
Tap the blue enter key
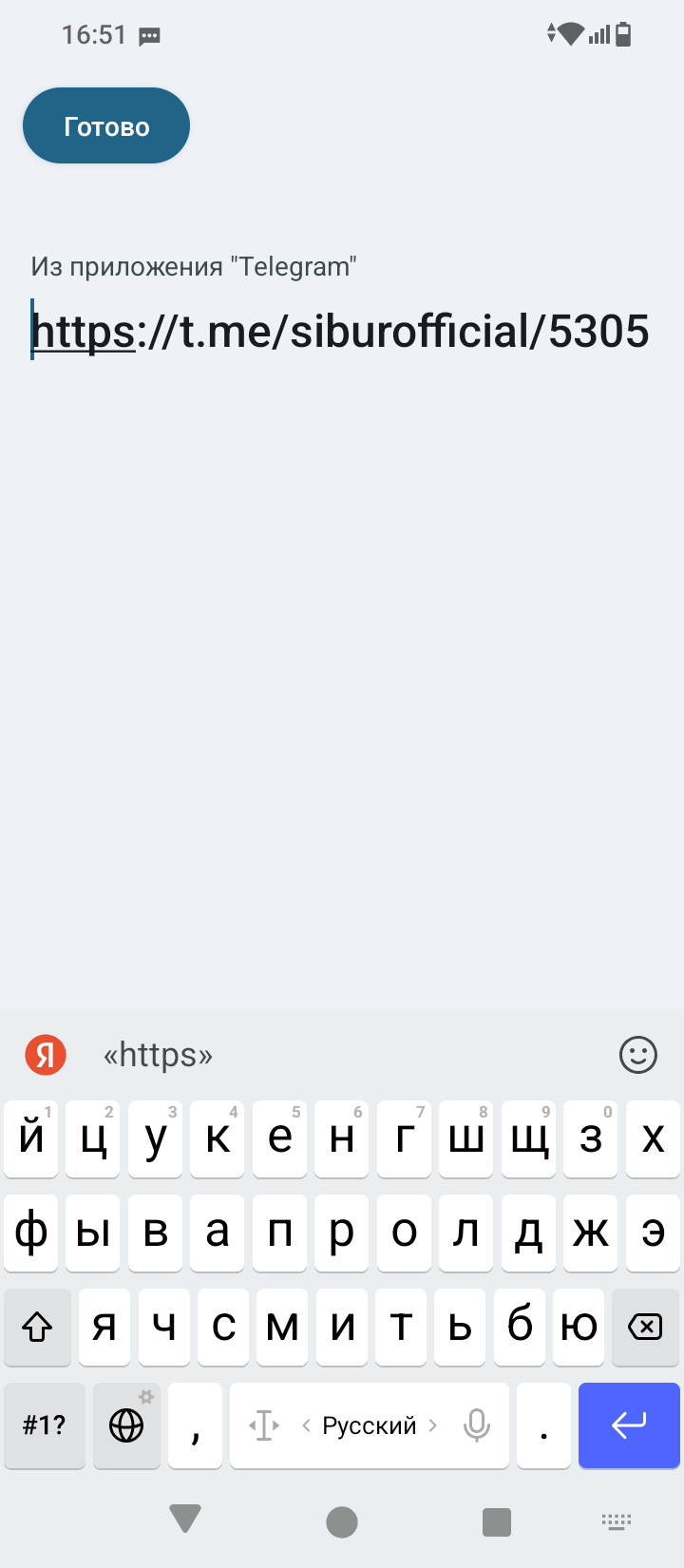click(628, 1425)
